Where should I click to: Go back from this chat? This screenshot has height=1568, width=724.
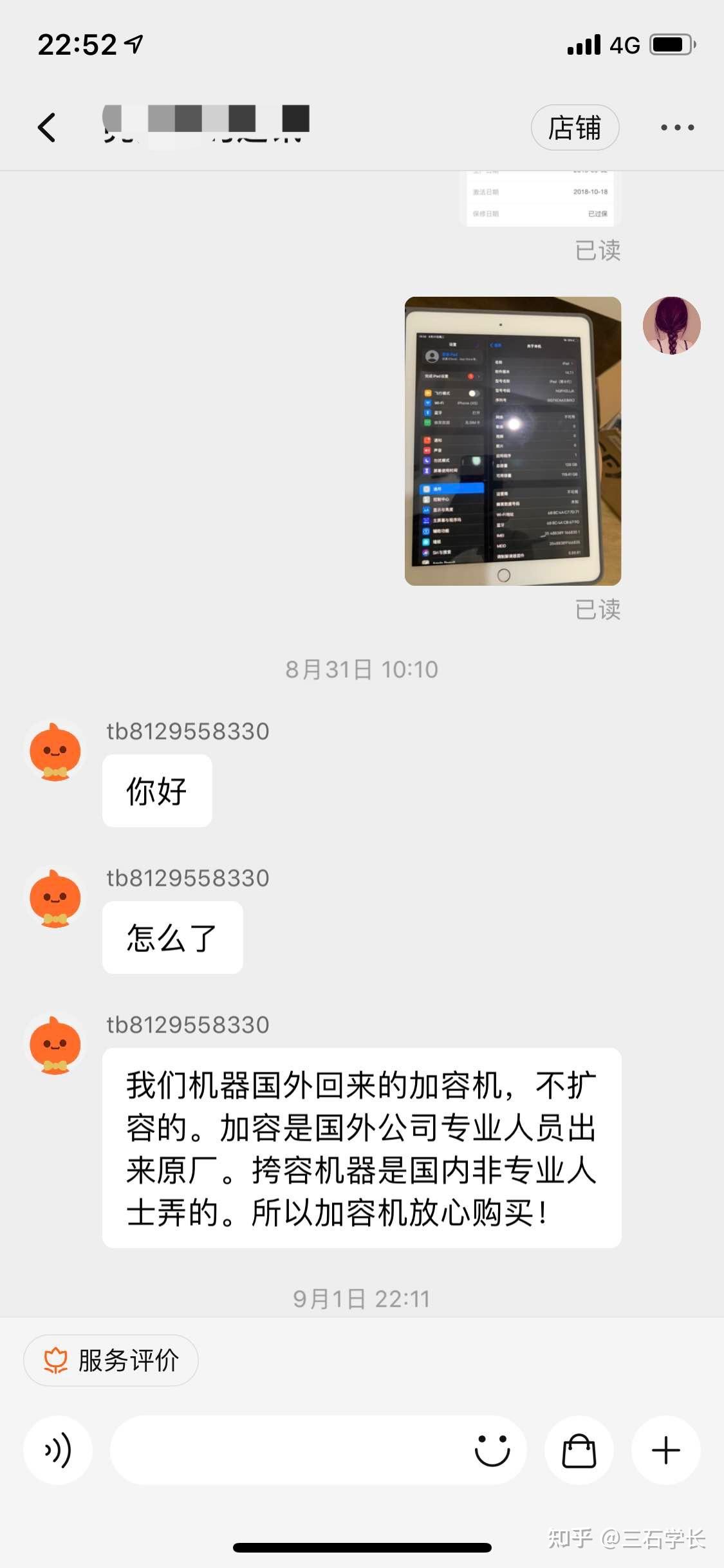point(47,127)
